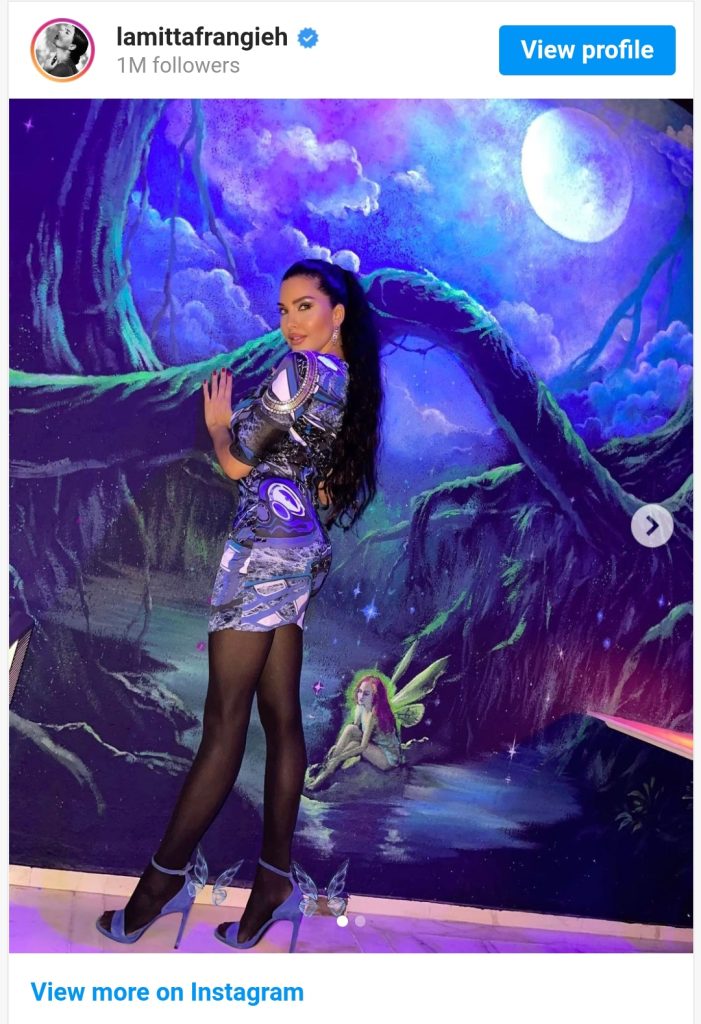Screen dimensions: 701x1024
Task: Open the lamittafrangieh username link
Action: [x=202, y=38]
